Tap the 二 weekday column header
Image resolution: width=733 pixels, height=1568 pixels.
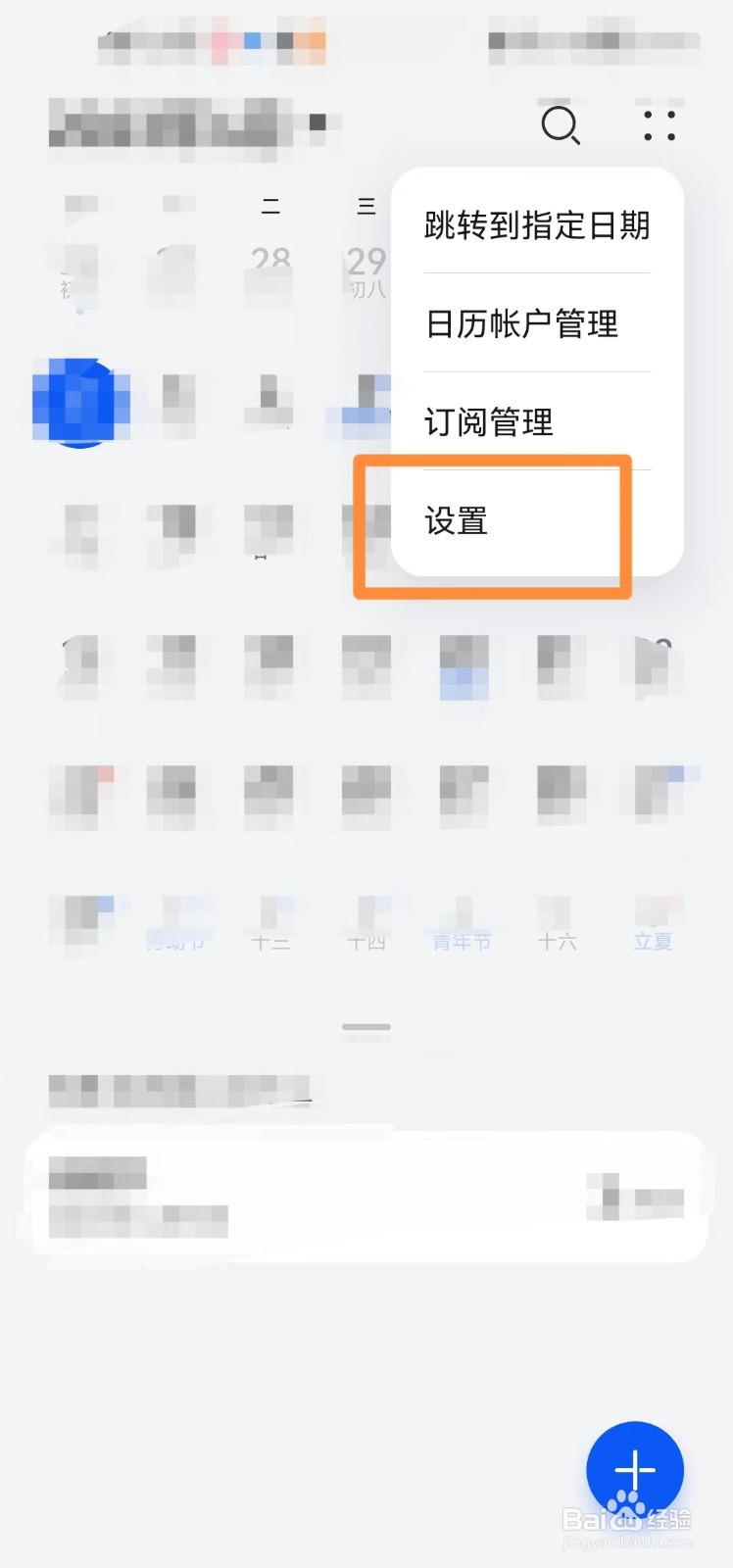coord(271,206)
